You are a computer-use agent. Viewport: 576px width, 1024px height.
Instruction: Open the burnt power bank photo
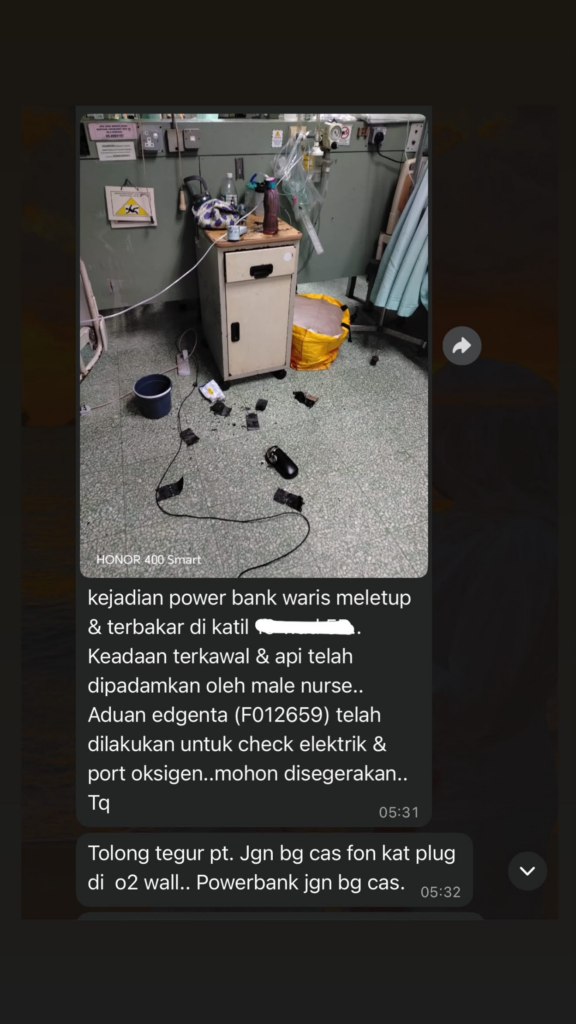pyautogui.click(x=253, y=345)
